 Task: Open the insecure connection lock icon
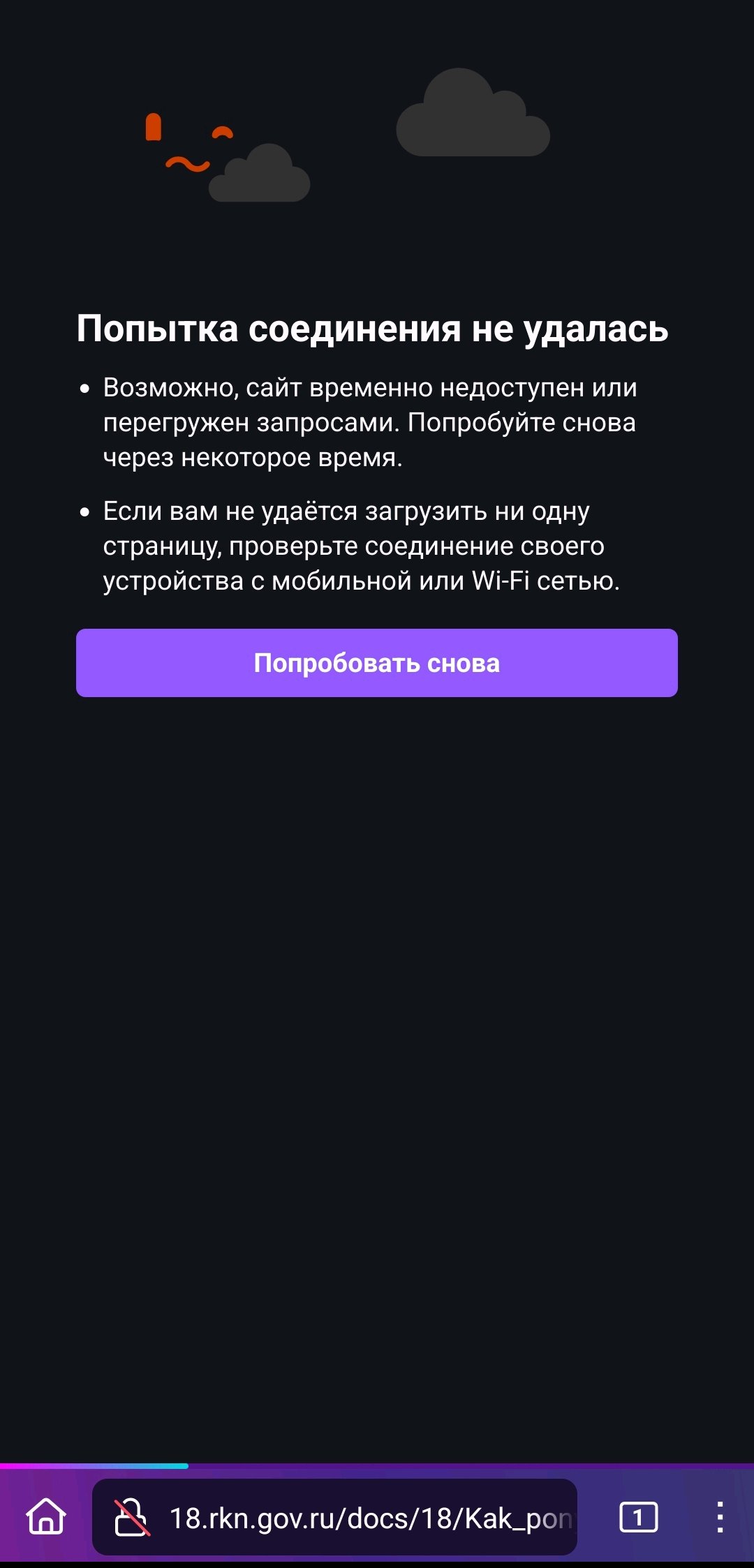tap(132, 1518)
